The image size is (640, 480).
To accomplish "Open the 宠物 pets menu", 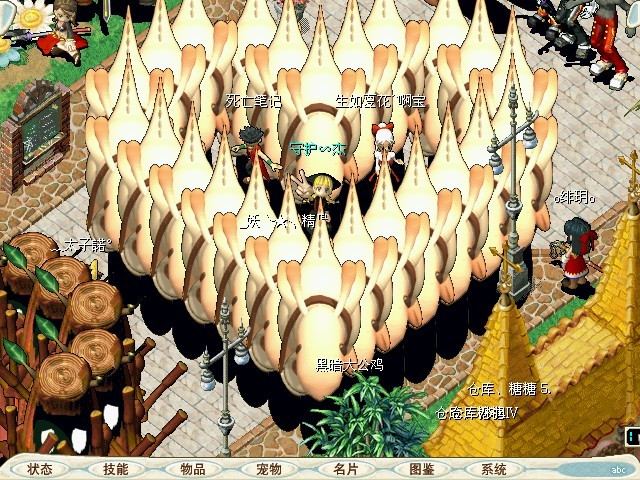I will (x=269, y=469).
